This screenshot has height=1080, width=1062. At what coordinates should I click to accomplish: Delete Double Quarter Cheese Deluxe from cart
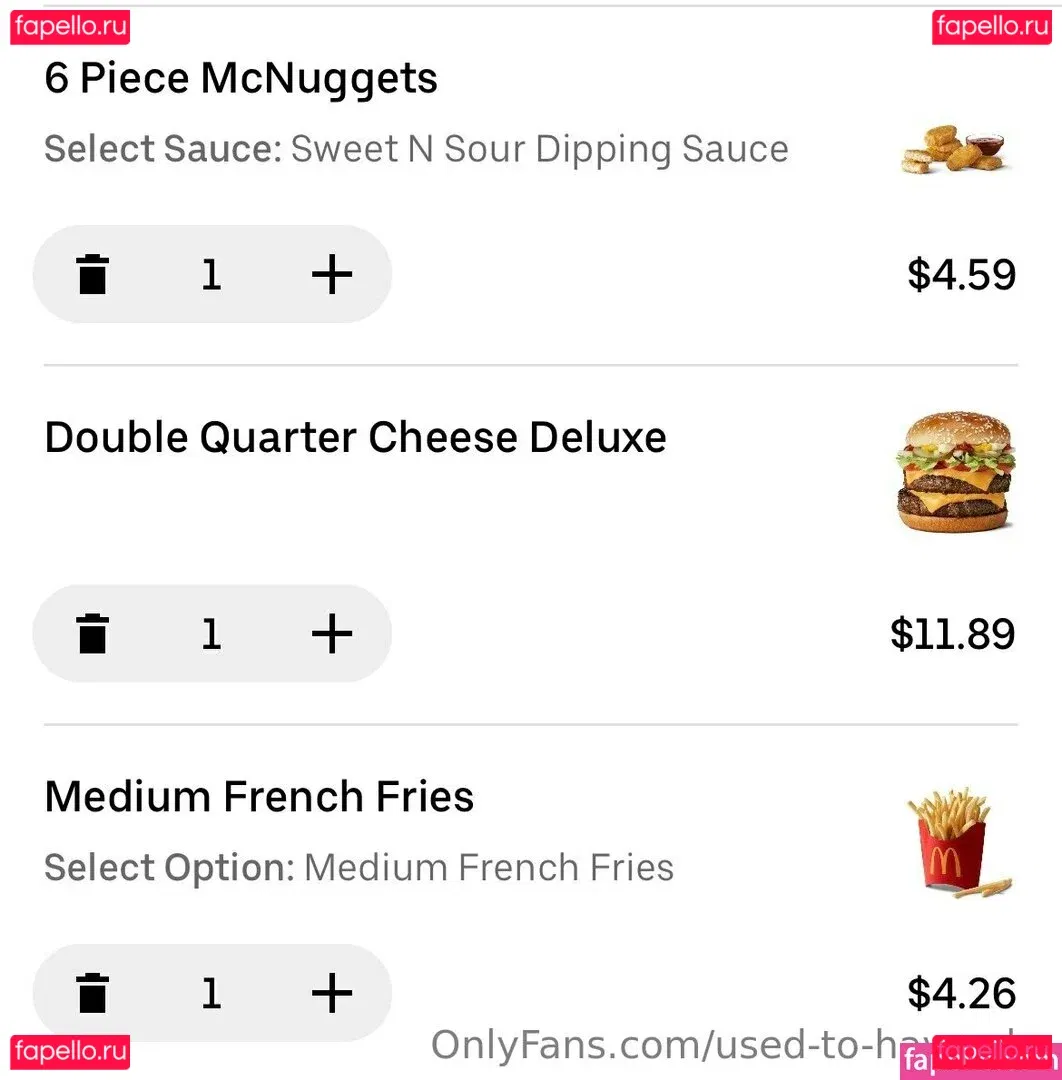[x=92, y=633]
